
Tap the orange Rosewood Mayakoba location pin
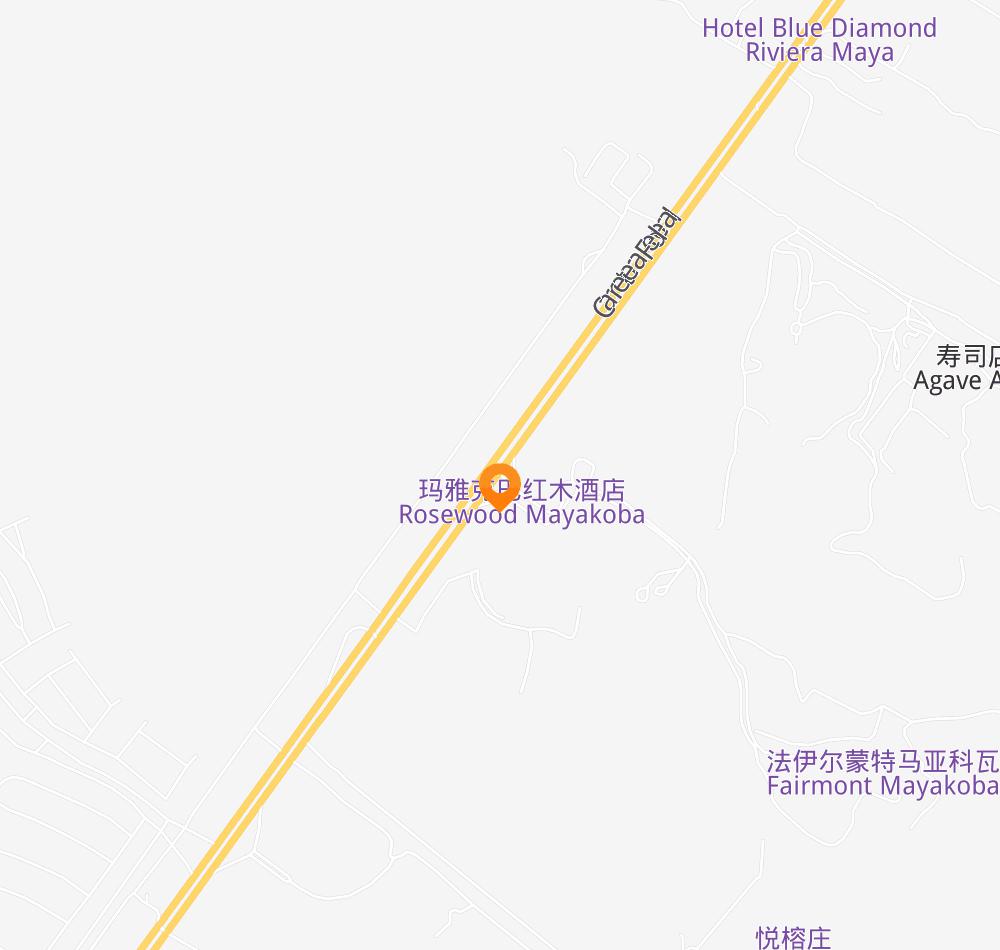click(499, 483)
